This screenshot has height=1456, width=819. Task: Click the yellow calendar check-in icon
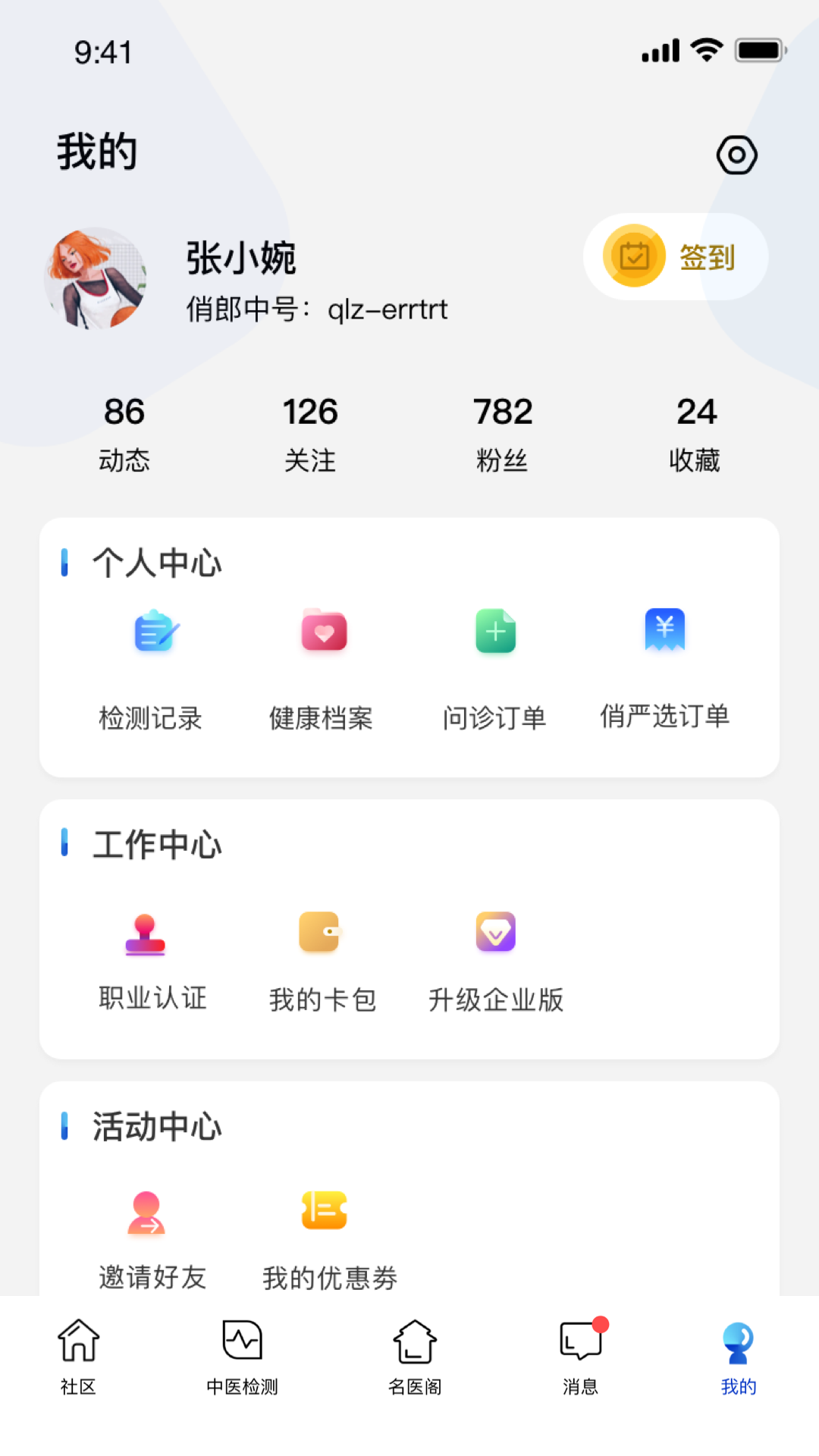[635, 256]
